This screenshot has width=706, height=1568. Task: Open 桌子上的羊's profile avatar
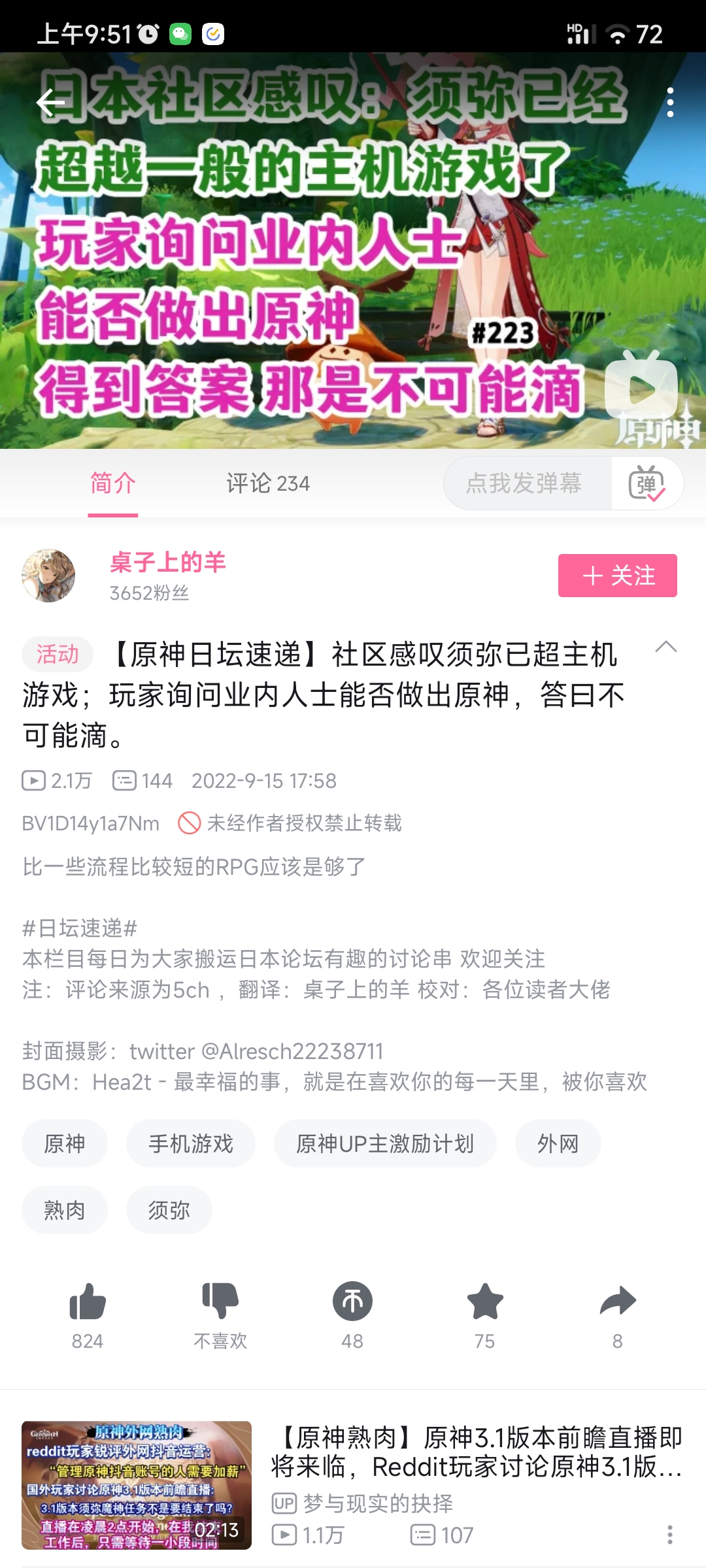pyautogui.click(x=48, y=576)
